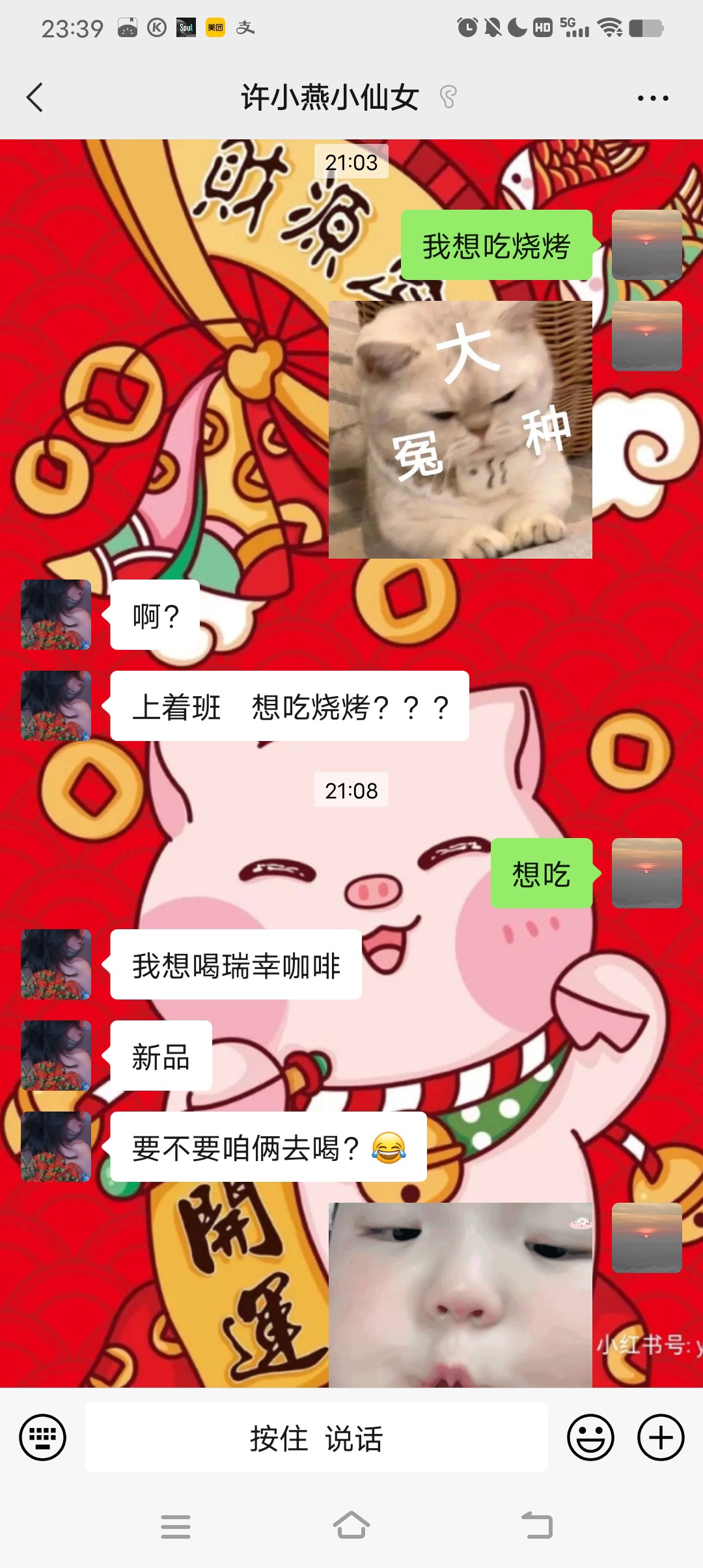Screen dimensions: 703x1568
Task: Tap my own avatar beside 想吃 message
Action: click(647, 873)
